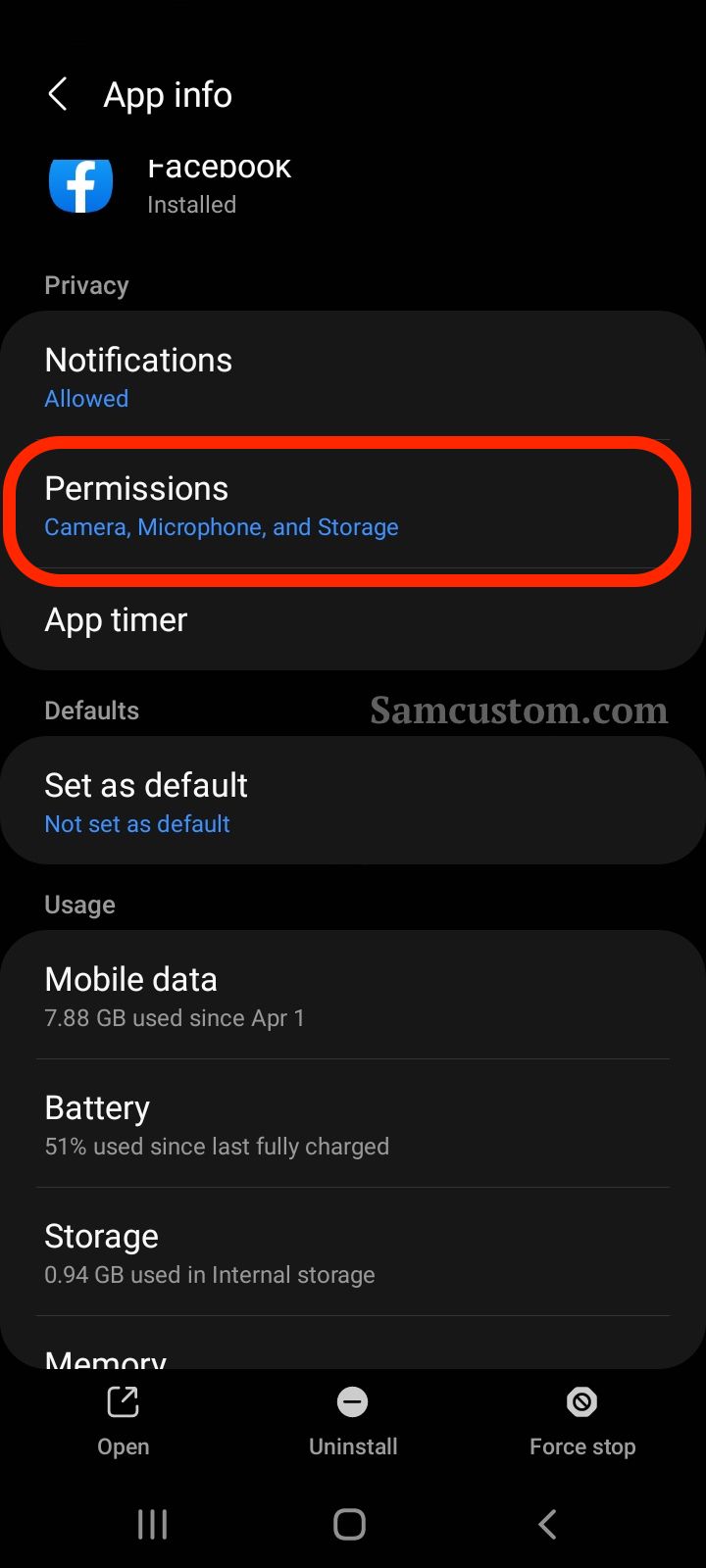Force stop the Facebook app
This screenshot has width=706, height=1568.
click(582, 1421)
